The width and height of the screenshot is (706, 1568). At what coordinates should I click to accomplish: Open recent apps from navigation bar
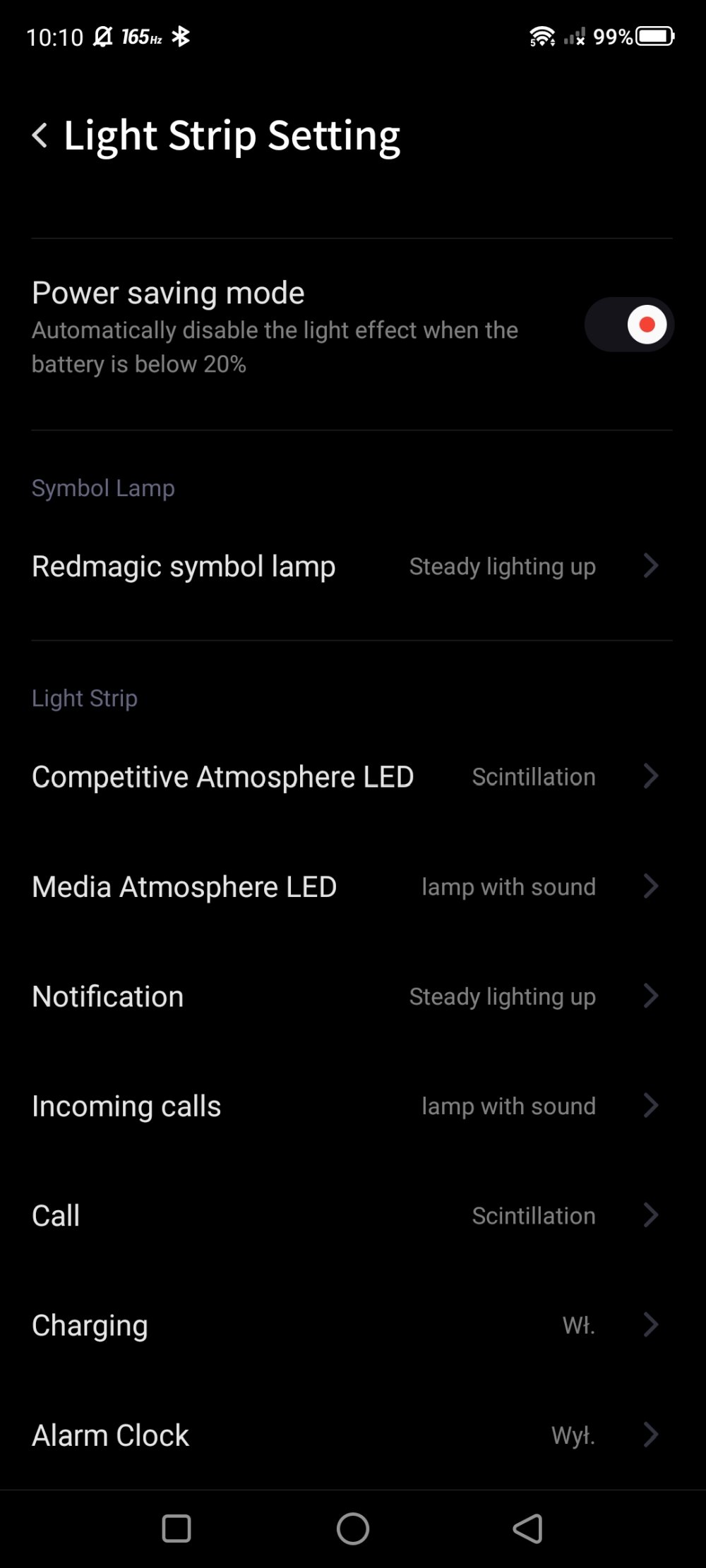coord(176,1529)
